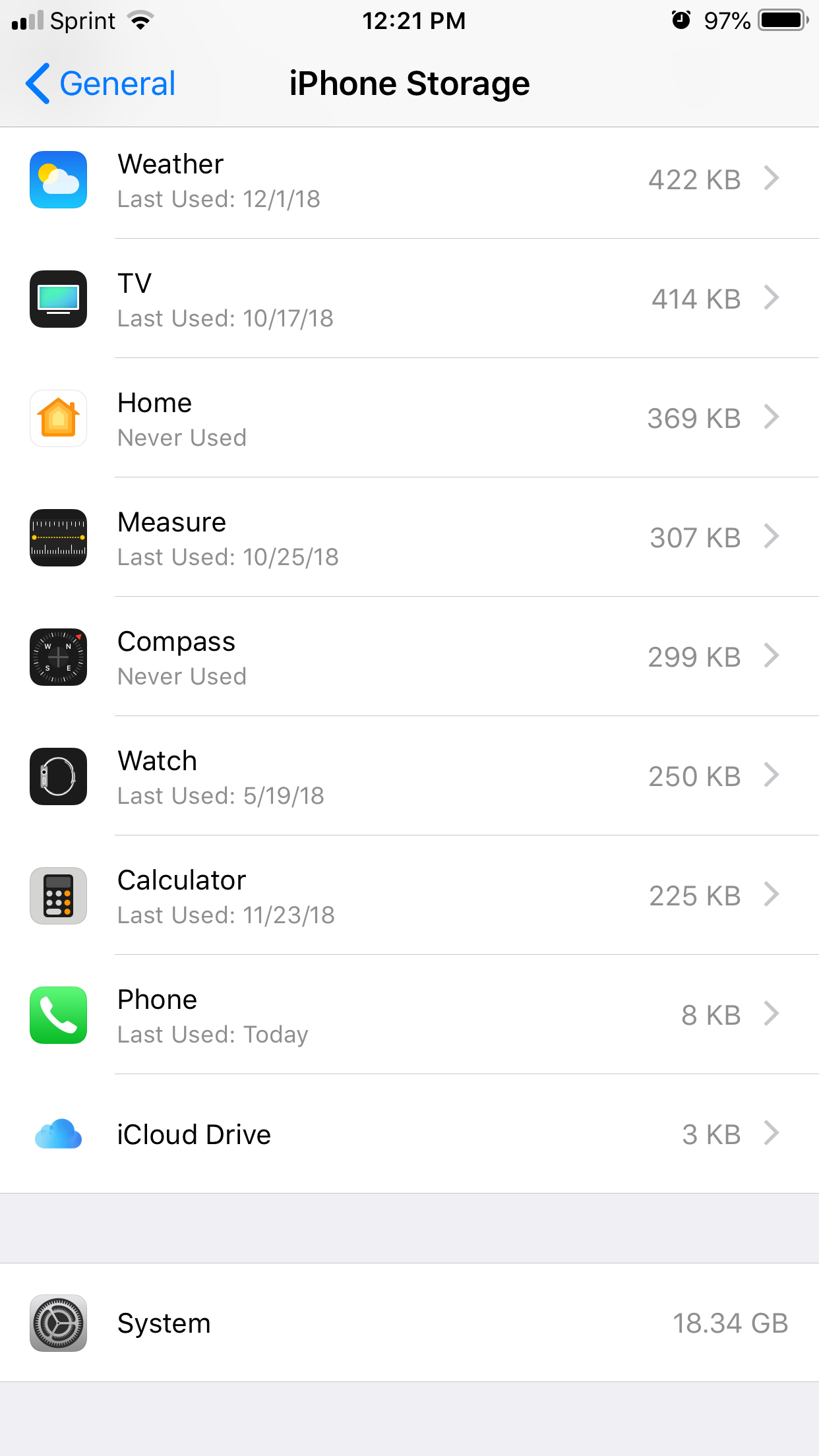Select the TV app icon
819x1456 pixels.
click(58, 299)
